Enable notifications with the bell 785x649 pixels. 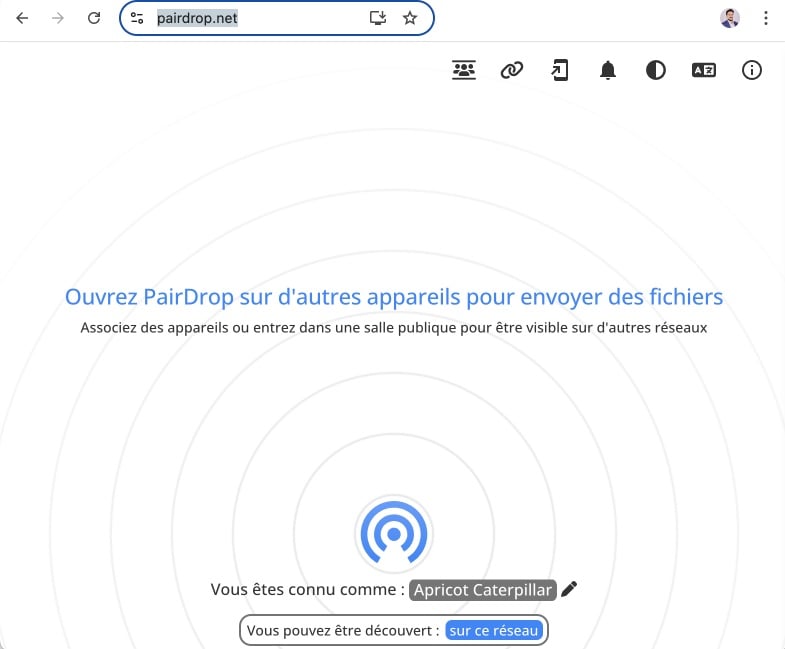tap(607, 70)
